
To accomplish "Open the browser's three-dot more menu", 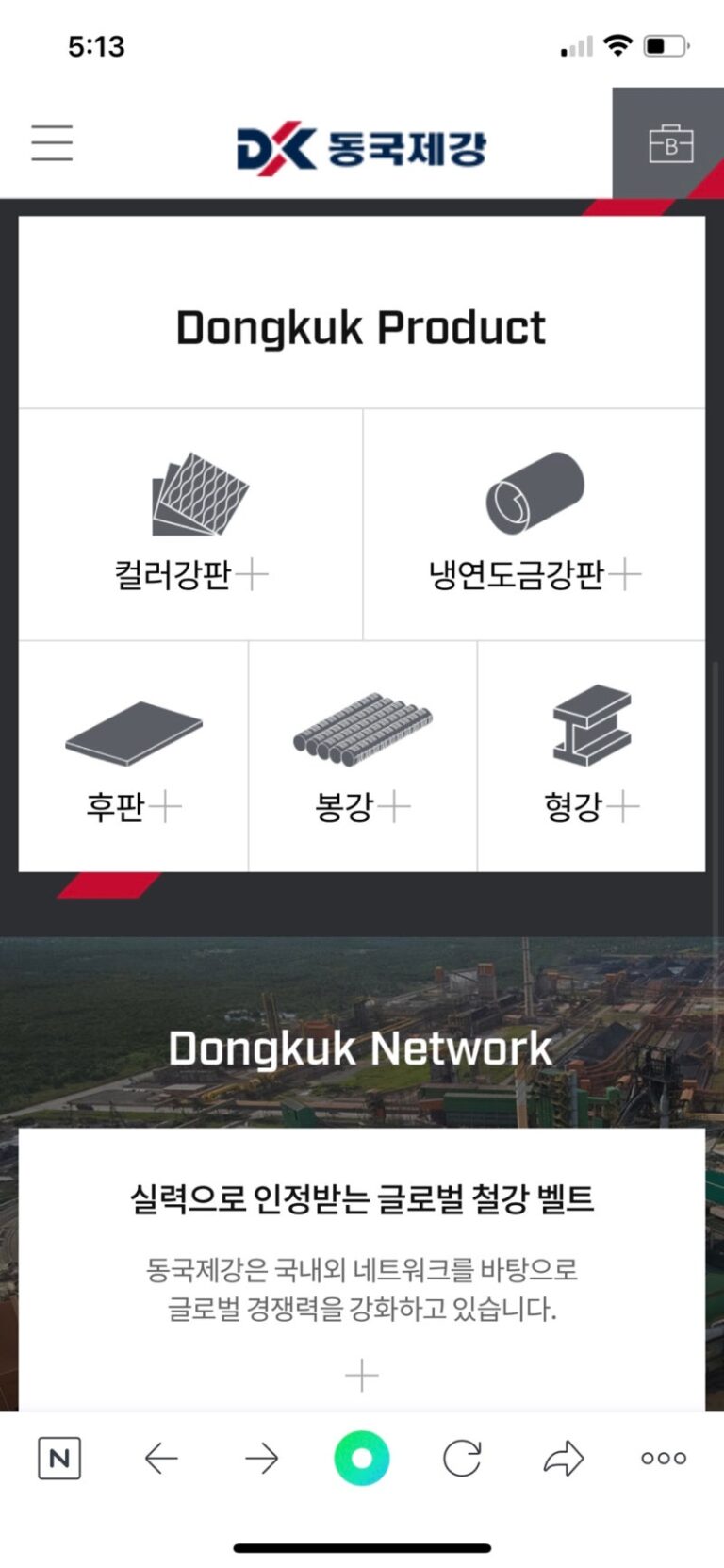I will tap(664, 1459).
